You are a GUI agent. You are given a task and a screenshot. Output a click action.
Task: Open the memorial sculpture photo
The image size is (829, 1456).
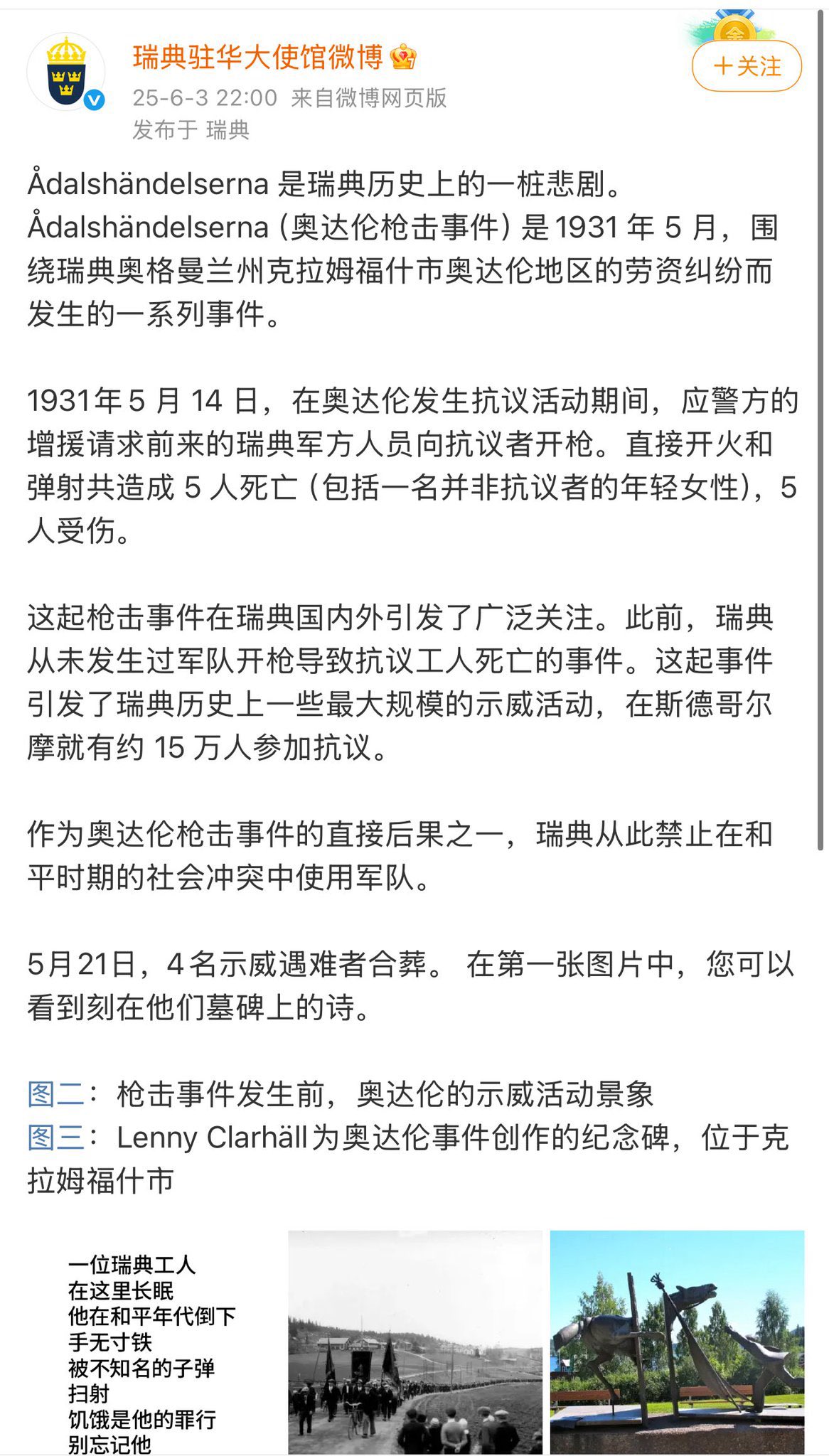pyautogui.click(x=678, y=1343)
